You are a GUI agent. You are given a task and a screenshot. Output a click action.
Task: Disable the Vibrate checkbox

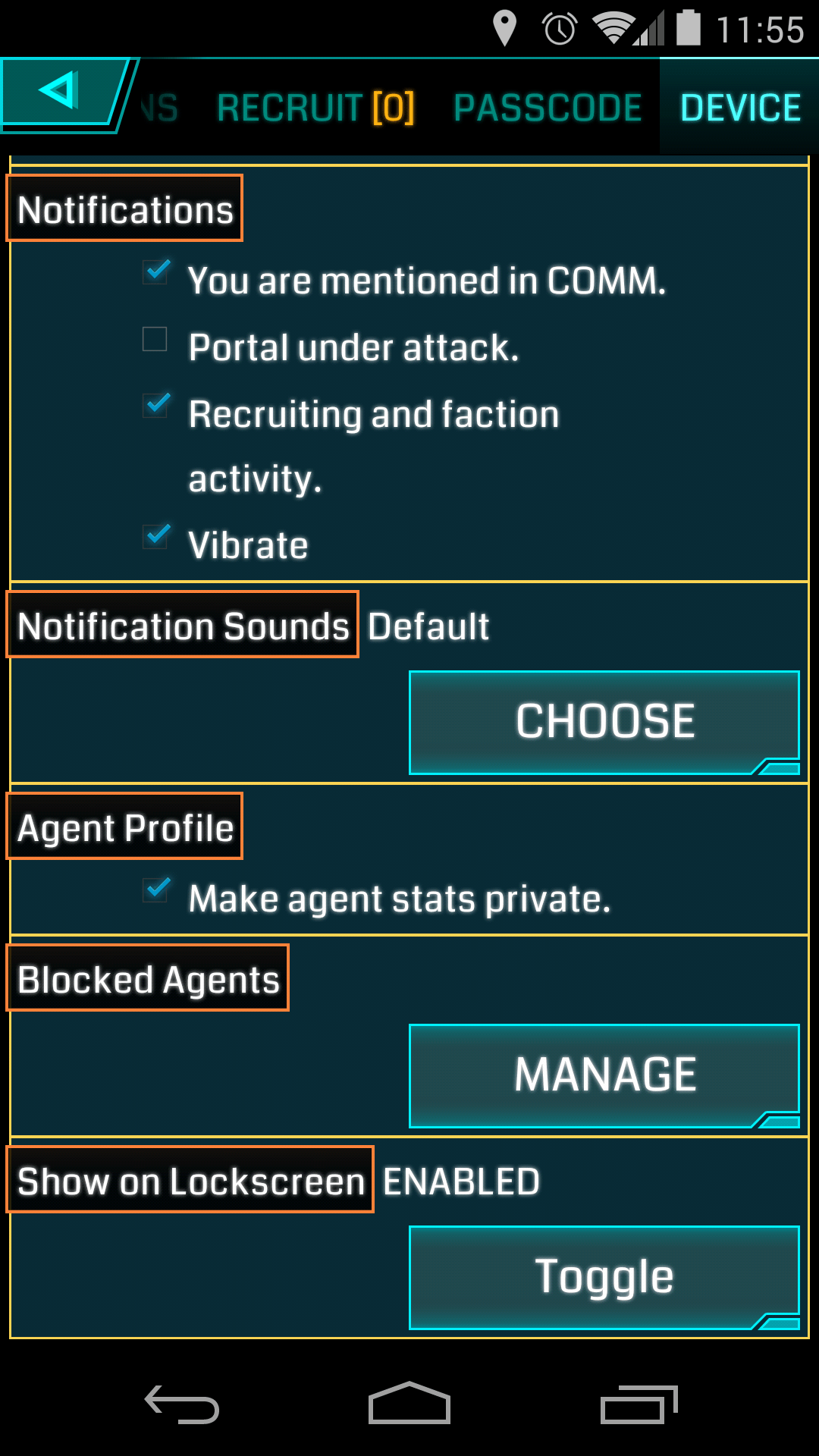pos(156,537)
